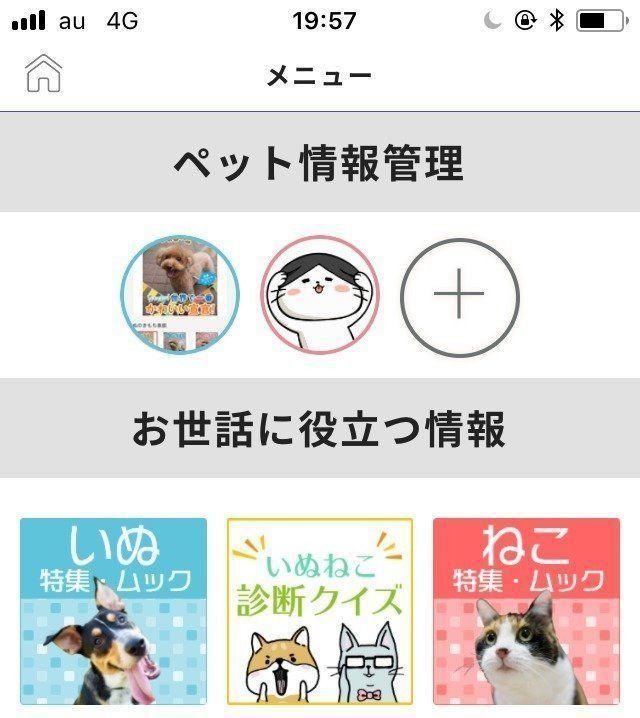Open the cartoon cat pet profile

tap(320, 296)
